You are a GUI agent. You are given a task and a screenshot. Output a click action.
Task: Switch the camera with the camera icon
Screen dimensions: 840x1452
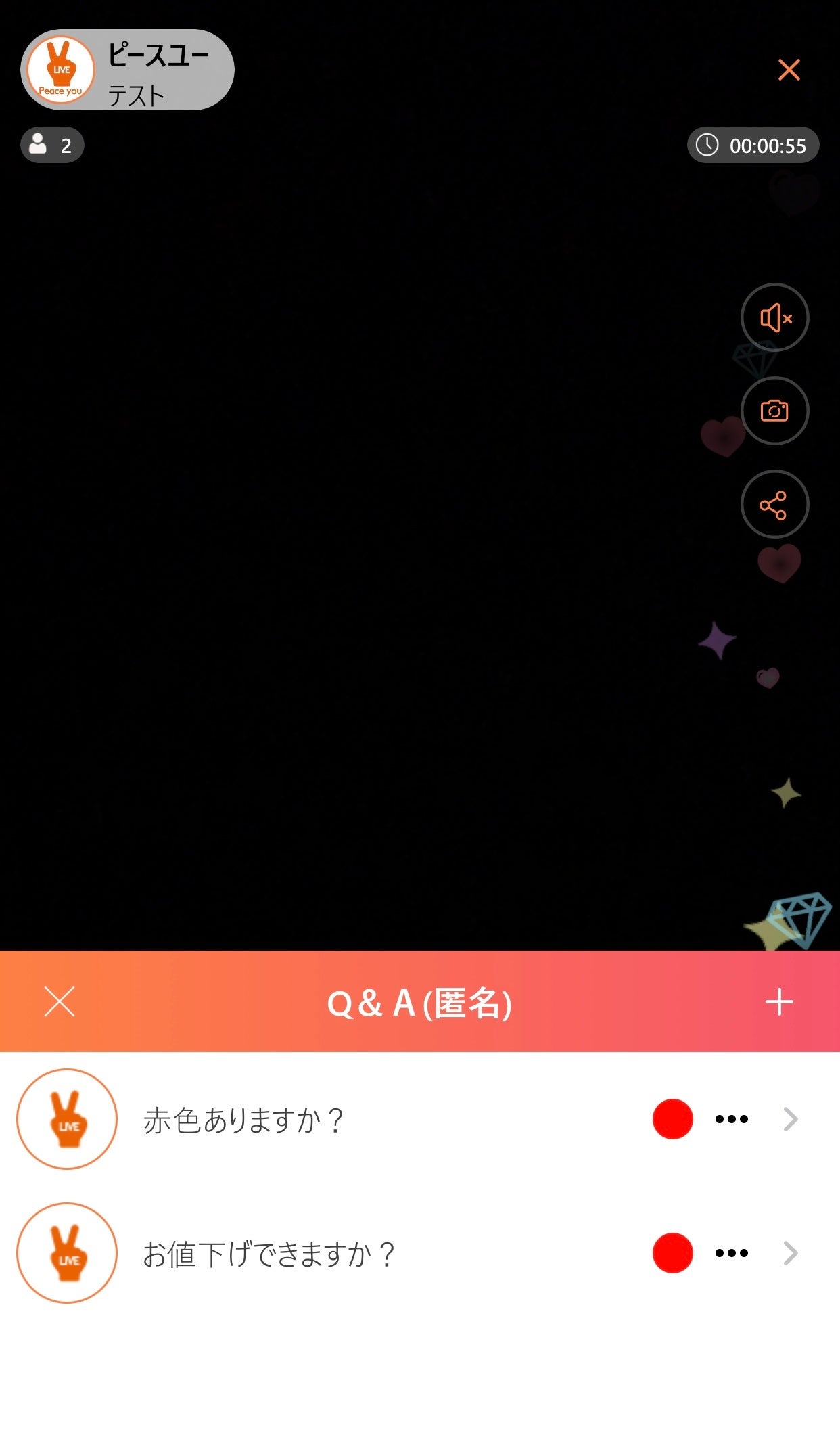pos(774,411)
